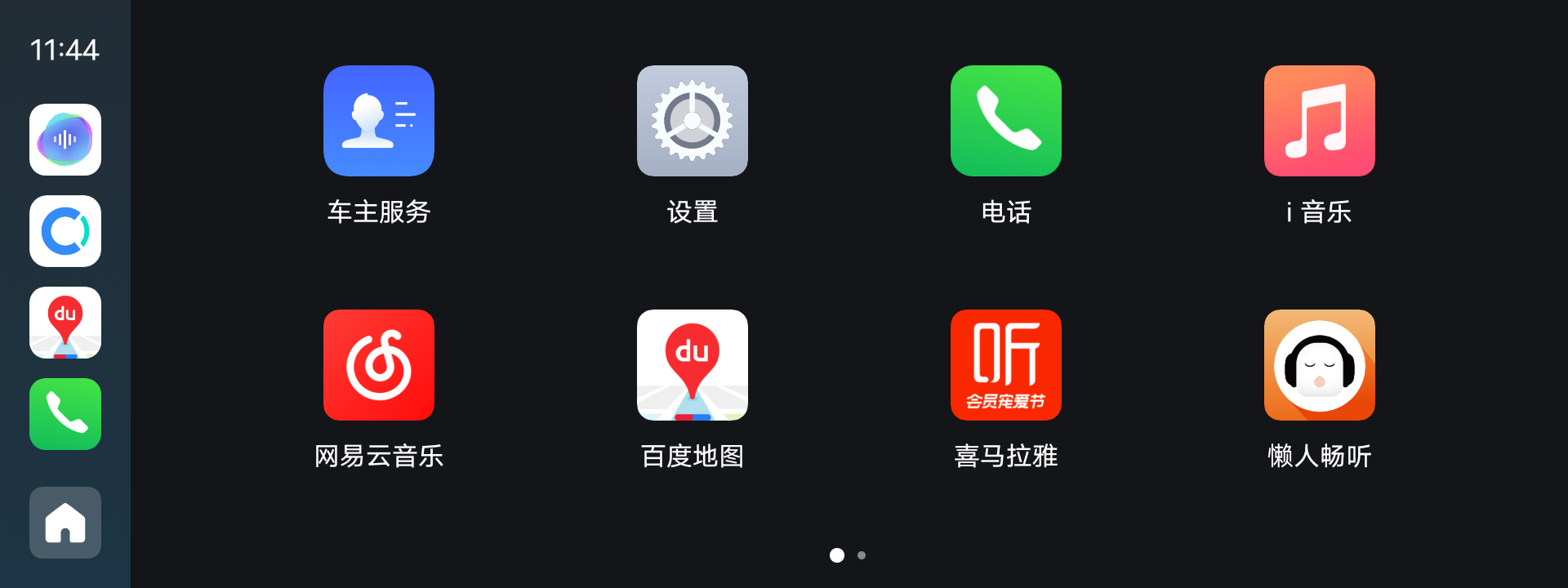Open the i 音乐 app

coord(1319,121)
